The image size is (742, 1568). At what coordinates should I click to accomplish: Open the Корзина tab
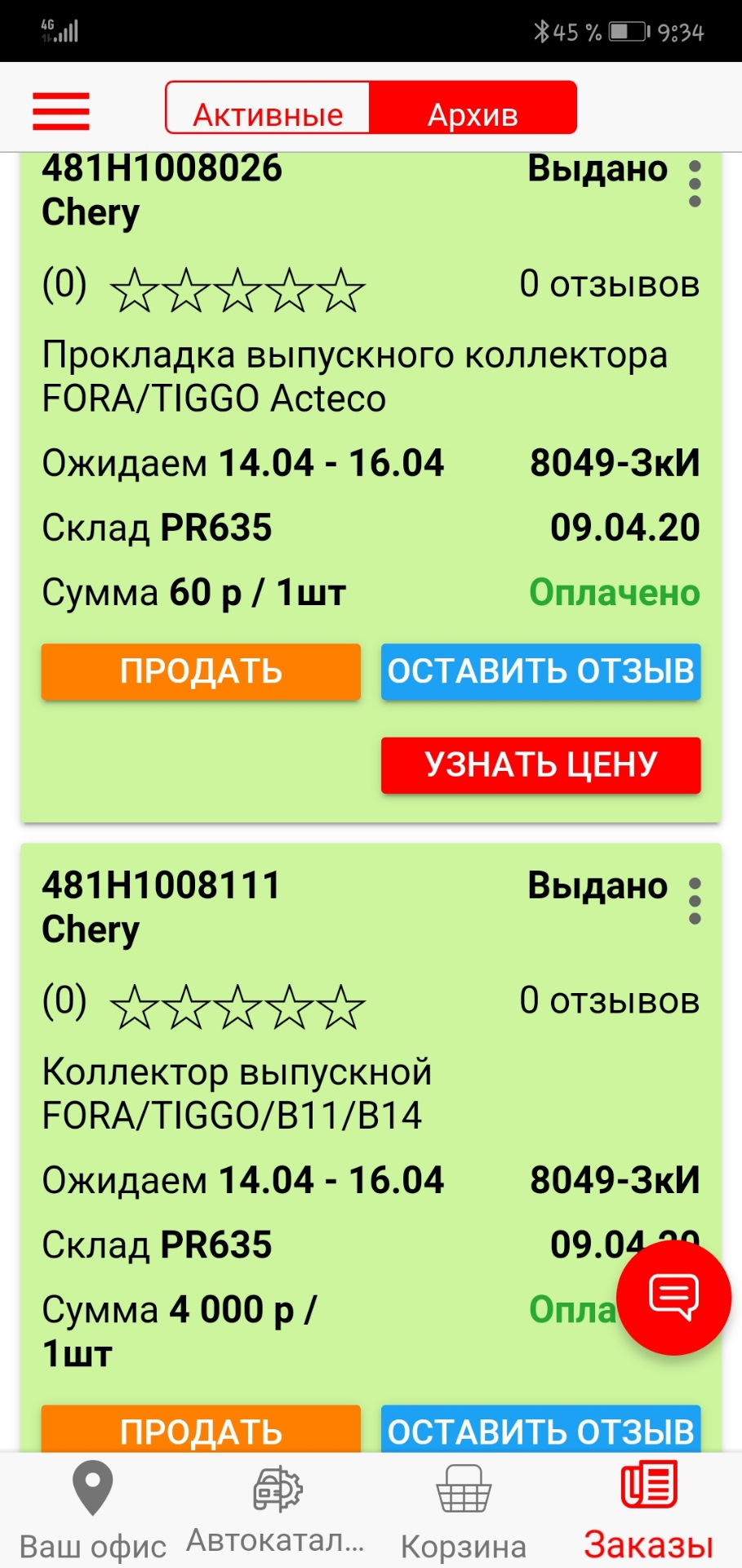[463, 1511]
